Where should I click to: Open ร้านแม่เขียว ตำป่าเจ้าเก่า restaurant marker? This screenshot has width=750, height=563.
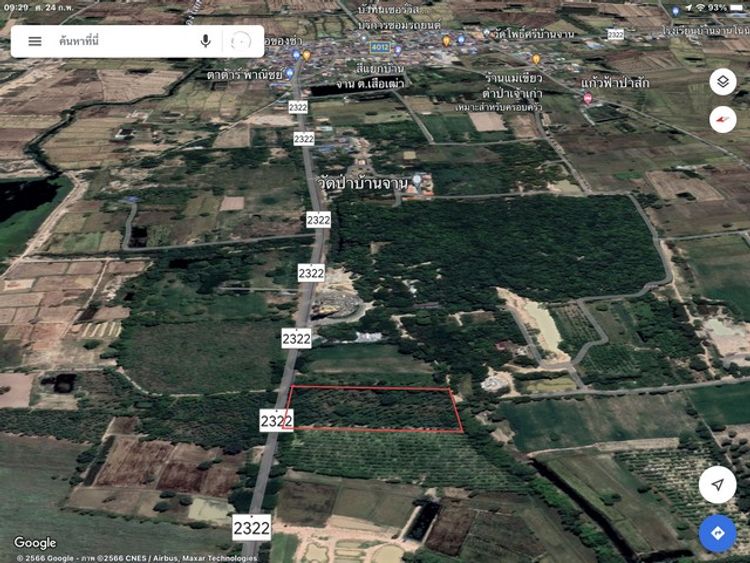(x=536, y=60)
